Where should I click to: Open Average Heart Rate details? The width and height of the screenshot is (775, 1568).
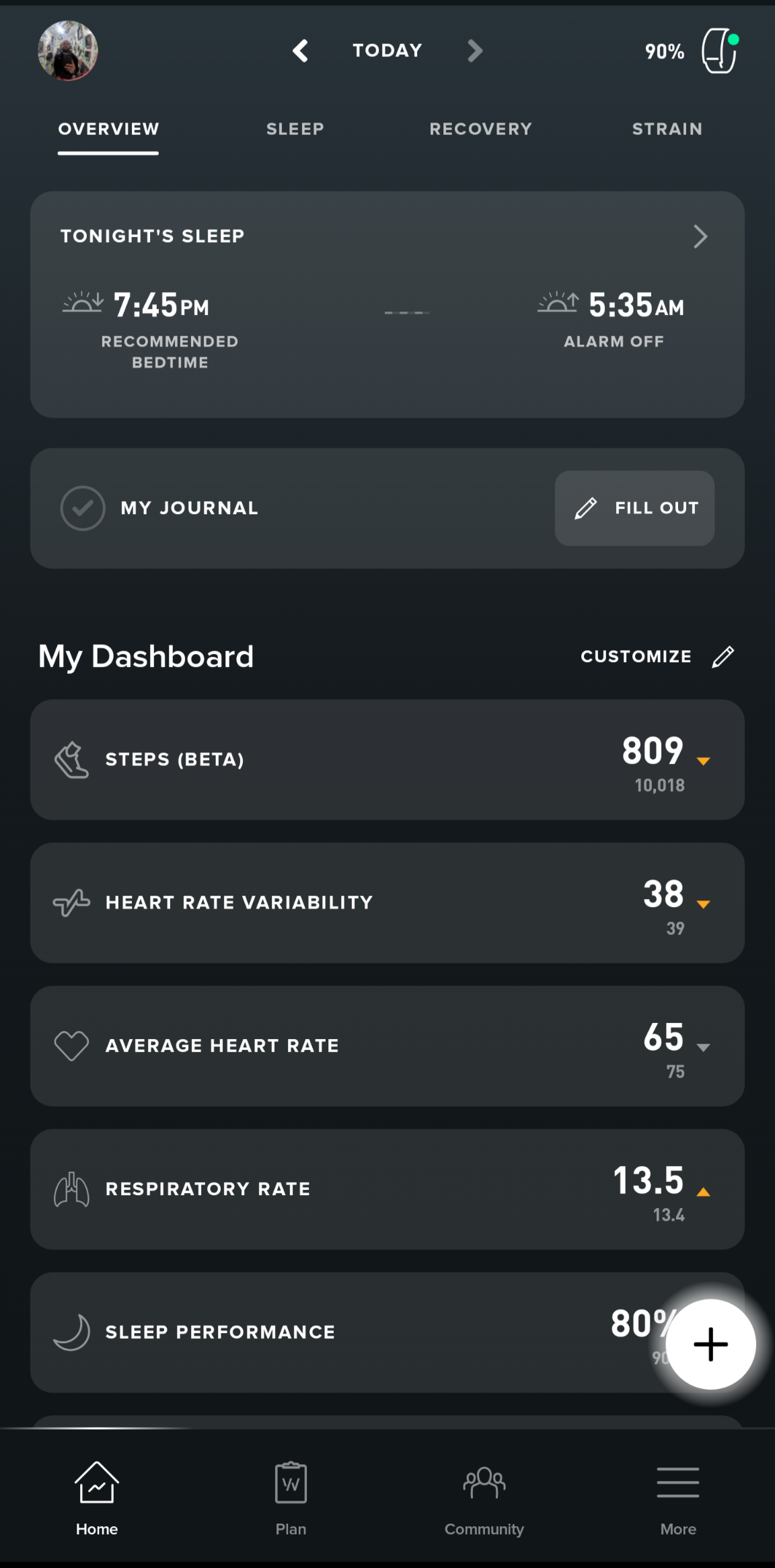point(387,1046)
